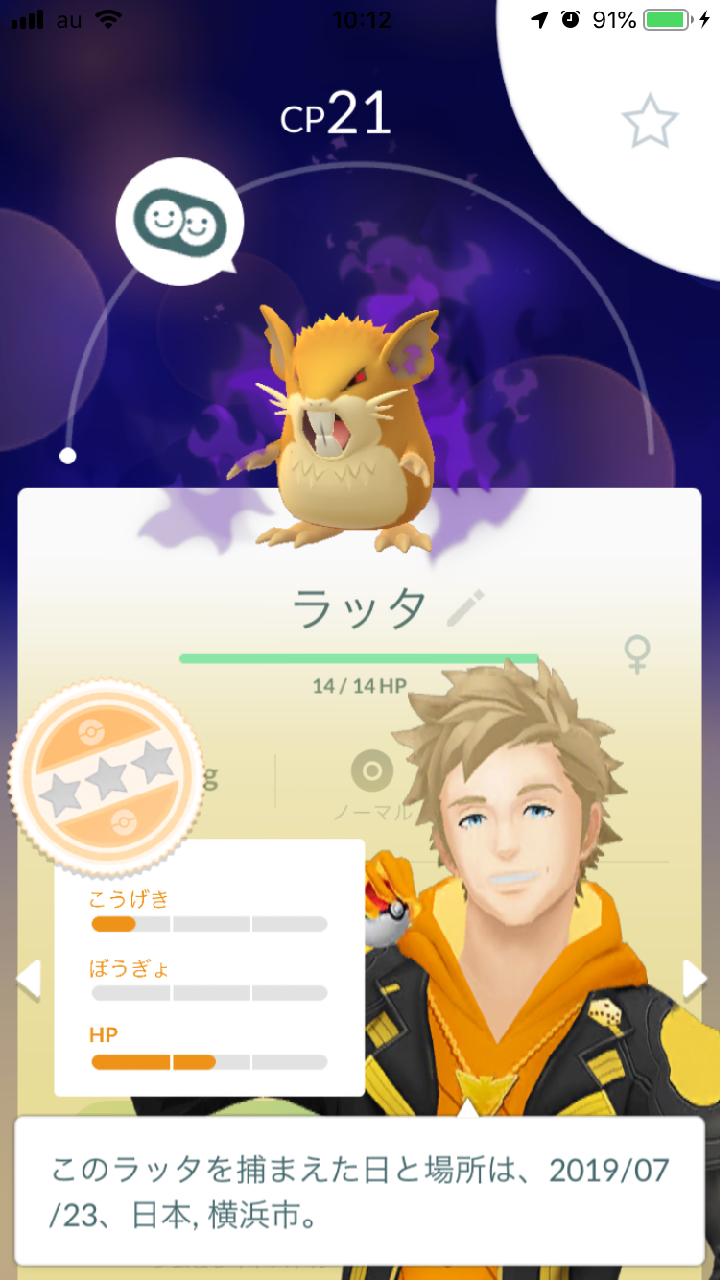Screen dimensions: 720x1280
Task: Go to the previous Pokémon appraisal
Action: pyautogui.click(x=28, y=979)
